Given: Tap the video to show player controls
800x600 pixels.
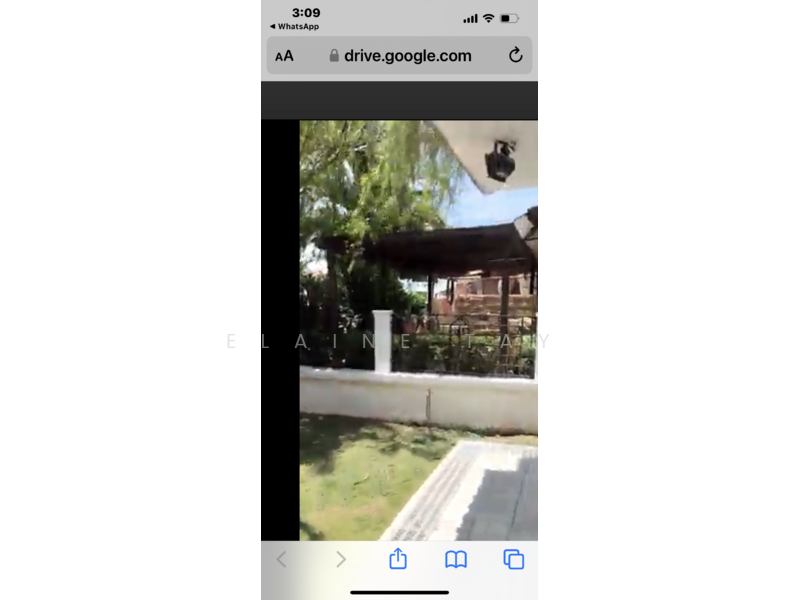Looking at the screenshot, I should 418,330.
